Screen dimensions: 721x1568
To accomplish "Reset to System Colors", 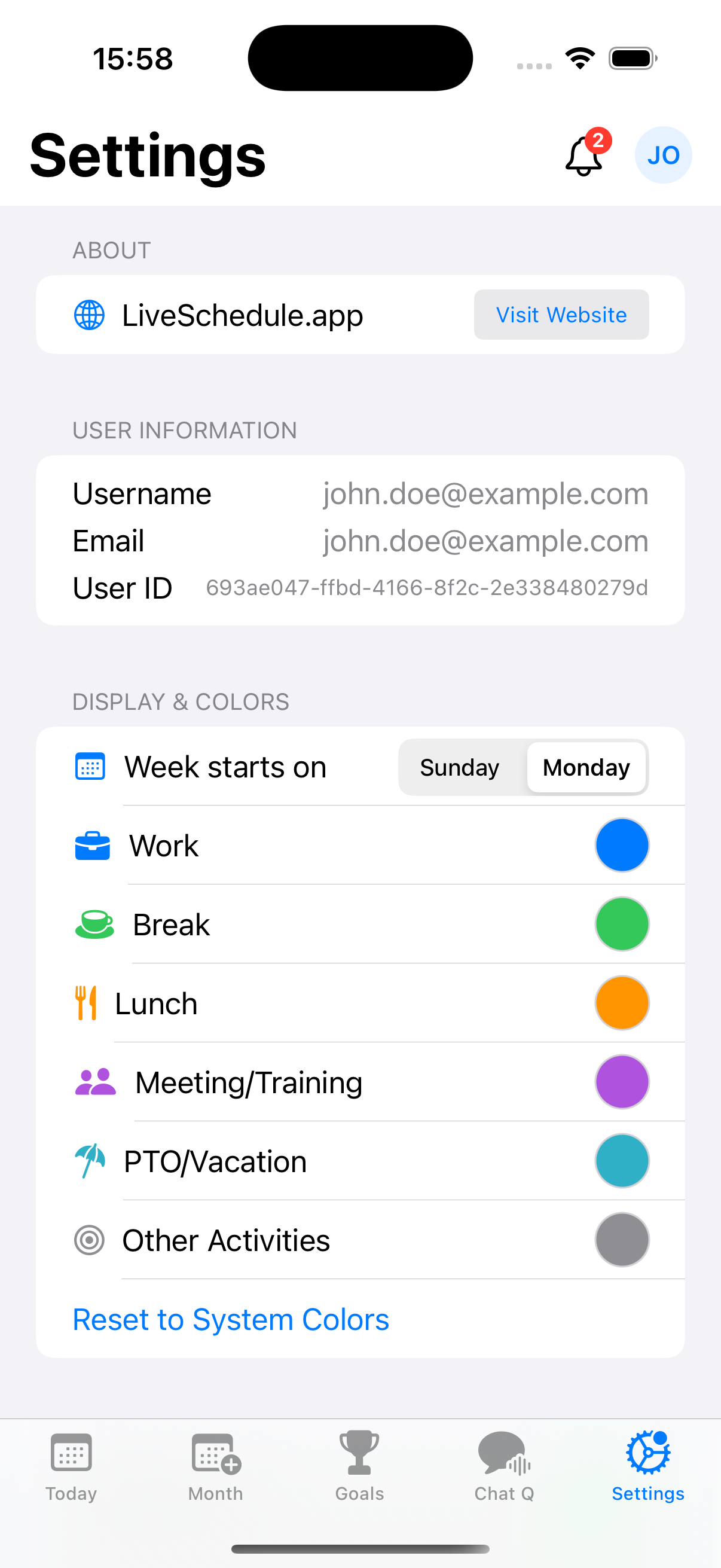I will 231,1319.
